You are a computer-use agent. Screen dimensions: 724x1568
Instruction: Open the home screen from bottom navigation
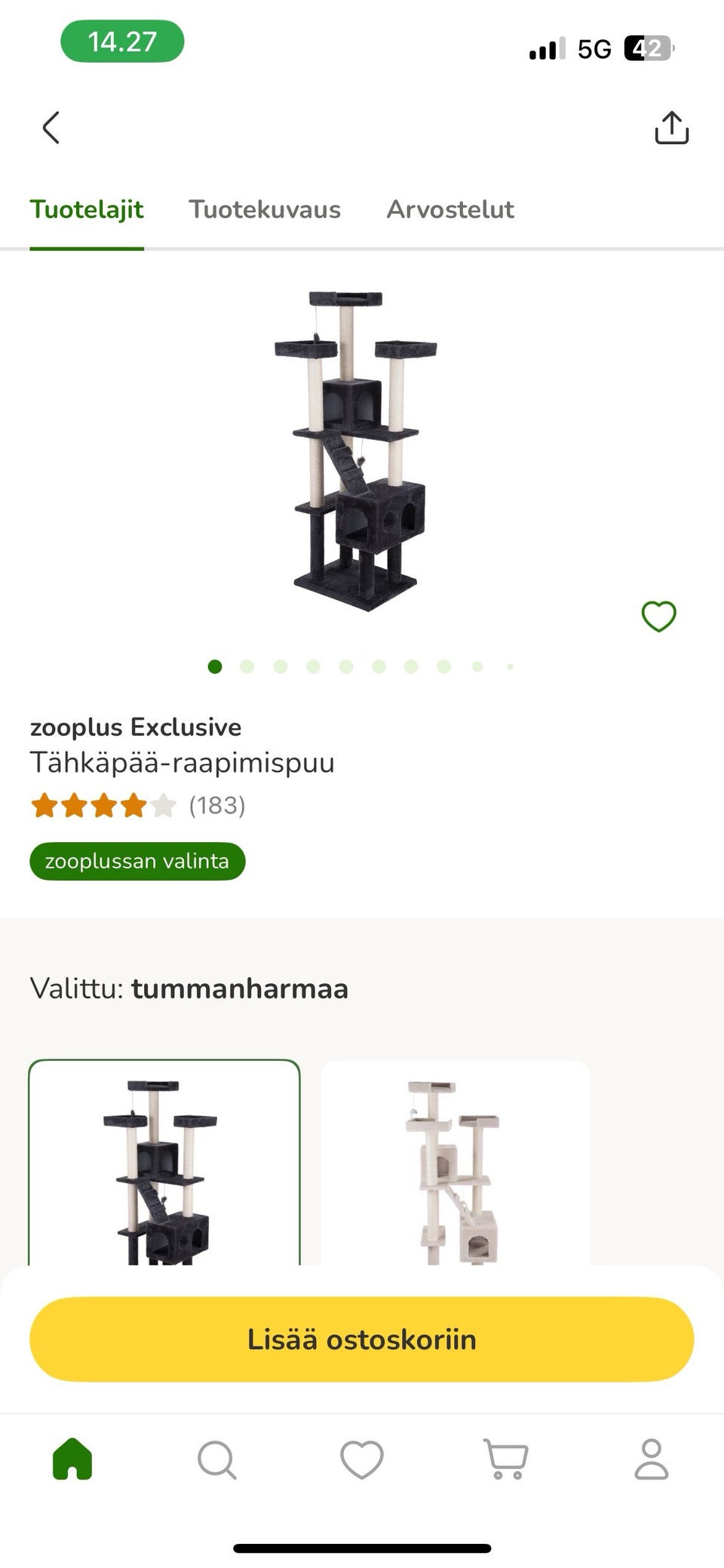click(72, 1458)
